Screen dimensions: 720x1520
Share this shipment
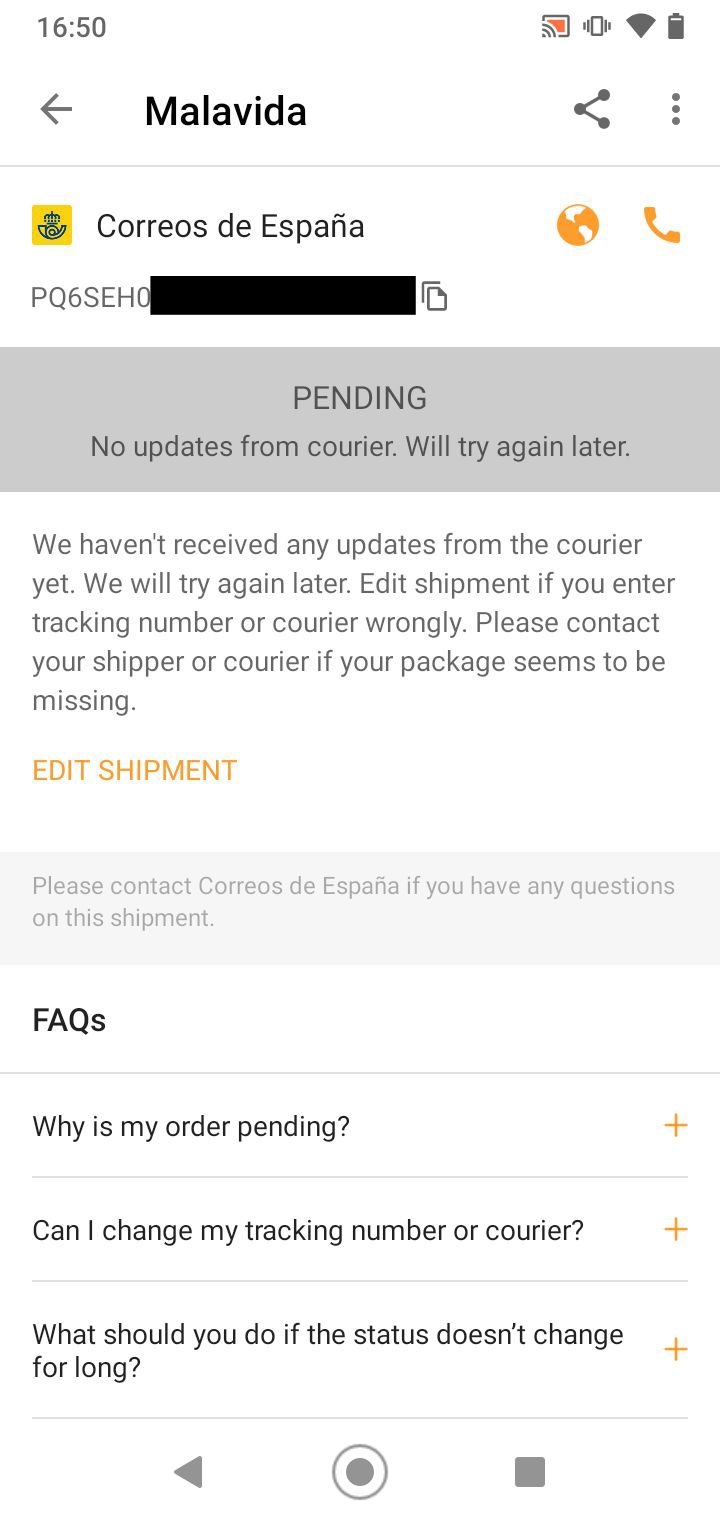[x=592, y=110]
